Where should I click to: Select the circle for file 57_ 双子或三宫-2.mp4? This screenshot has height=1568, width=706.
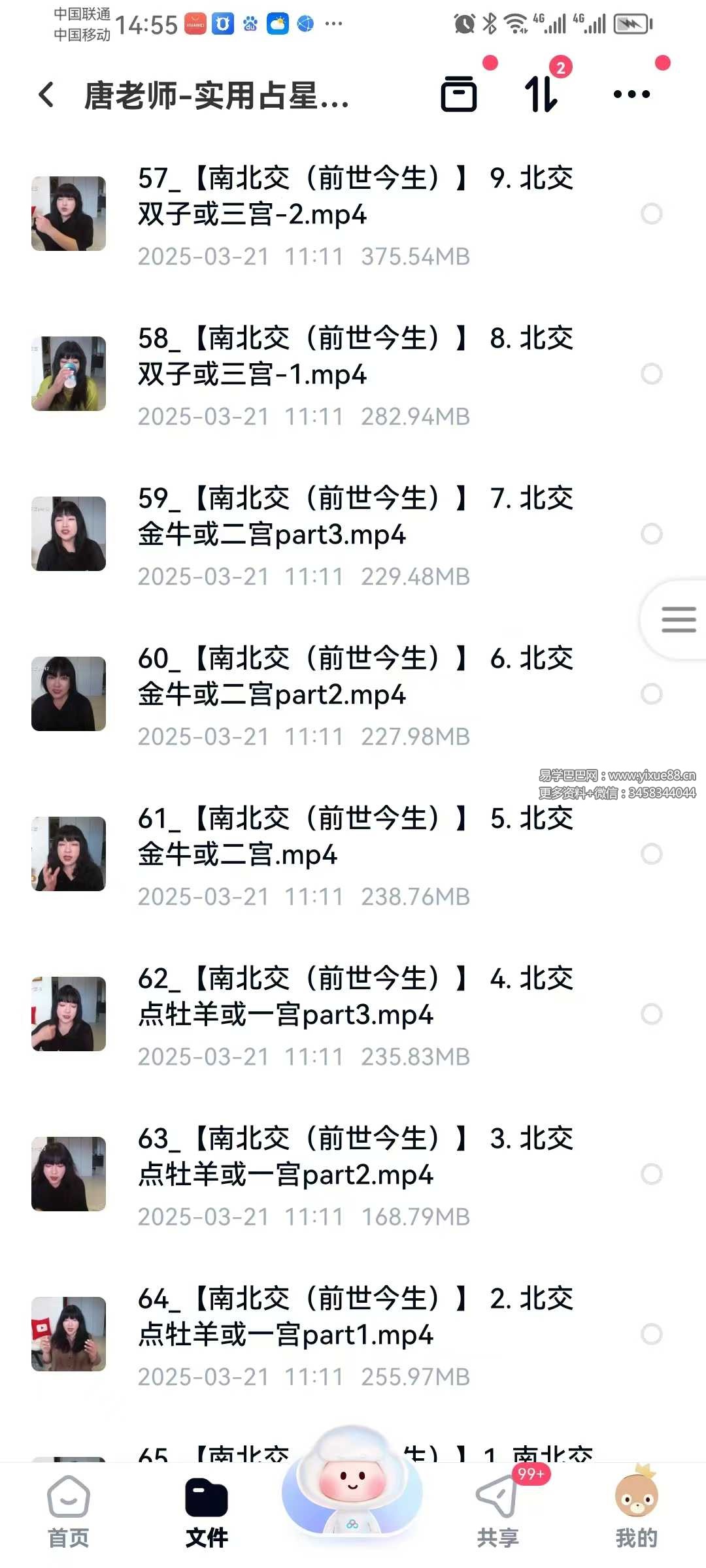(651, 214)
